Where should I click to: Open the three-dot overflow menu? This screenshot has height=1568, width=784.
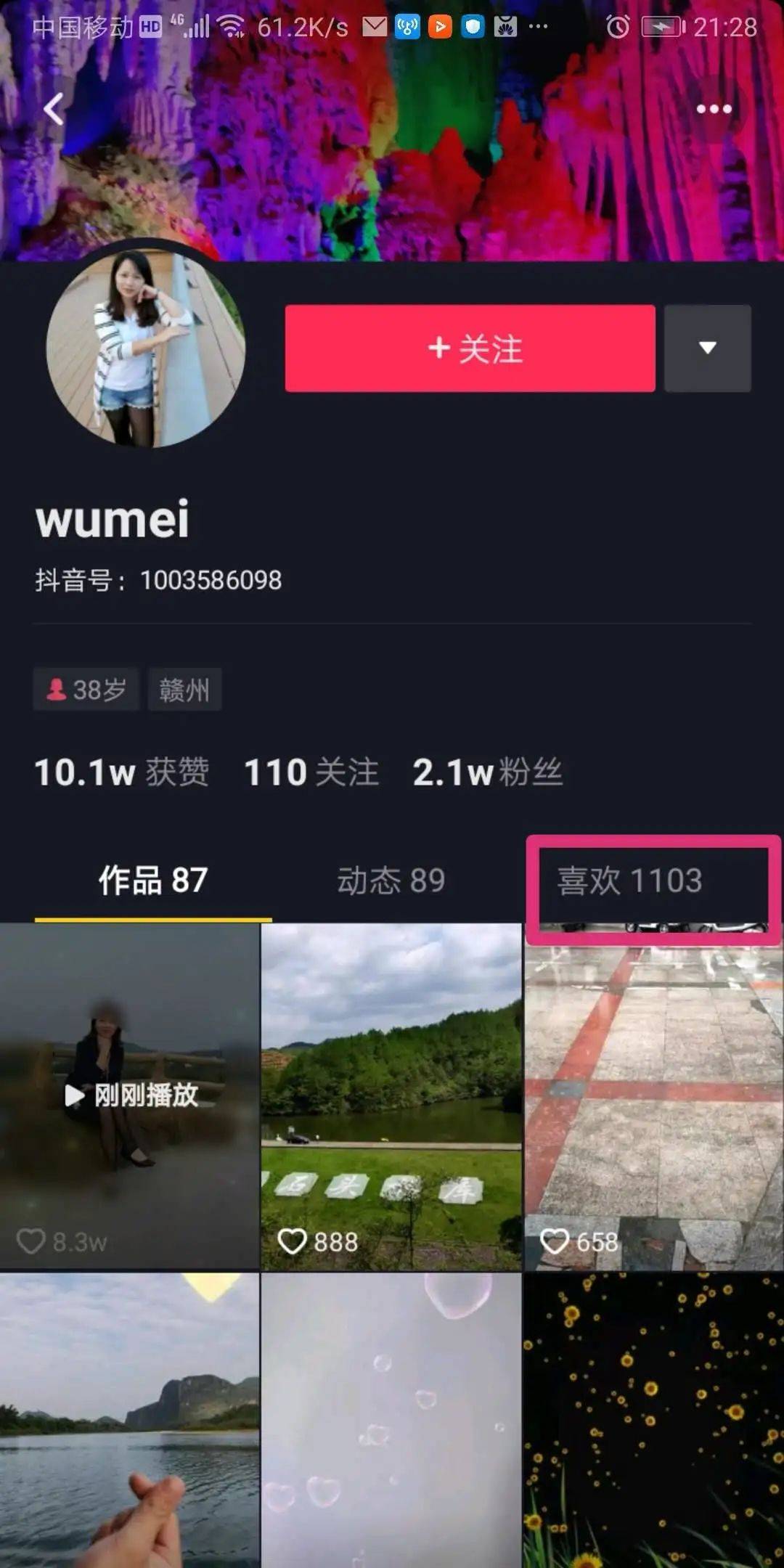pyautogui.click(x=714, y=110)
